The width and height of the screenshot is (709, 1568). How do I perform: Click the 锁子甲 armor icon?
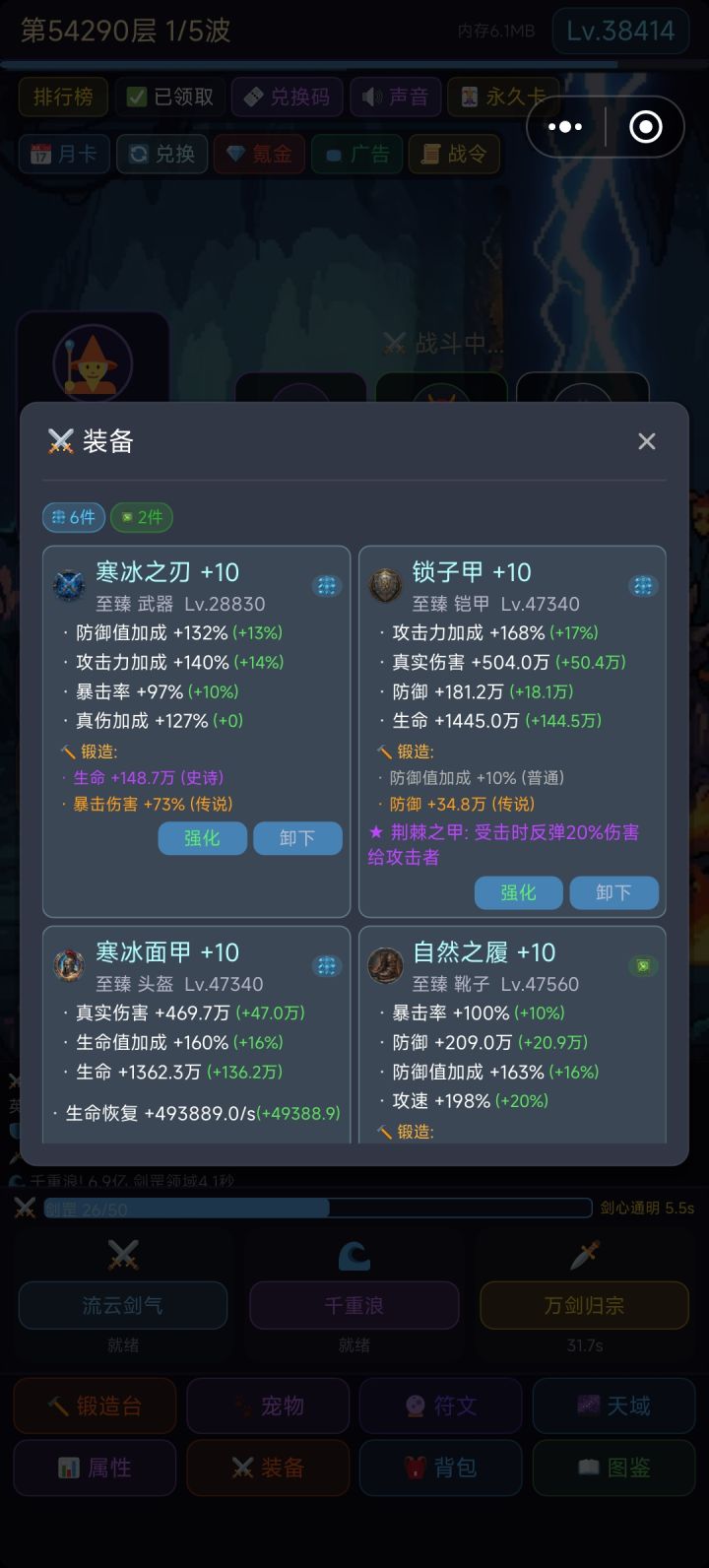click(384, 584)
